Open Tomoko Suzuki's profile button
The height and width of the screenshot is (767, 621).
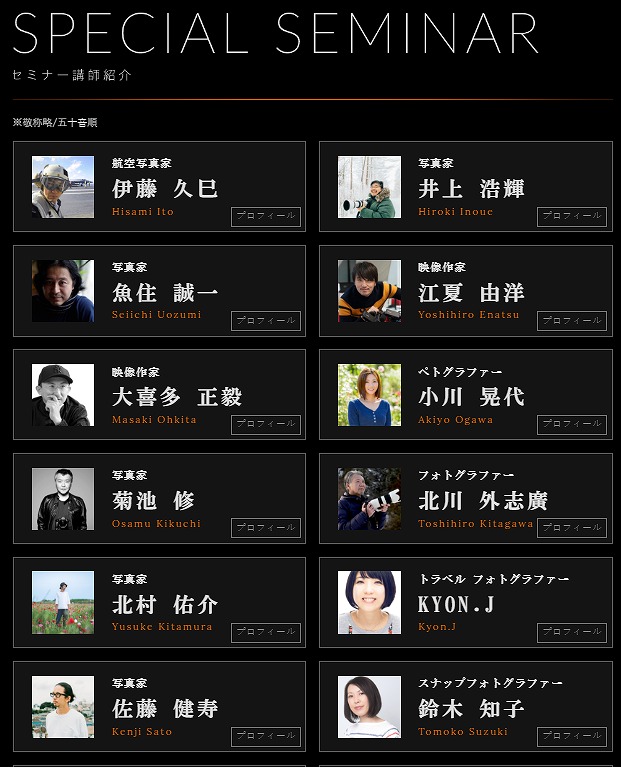[572, 736]
